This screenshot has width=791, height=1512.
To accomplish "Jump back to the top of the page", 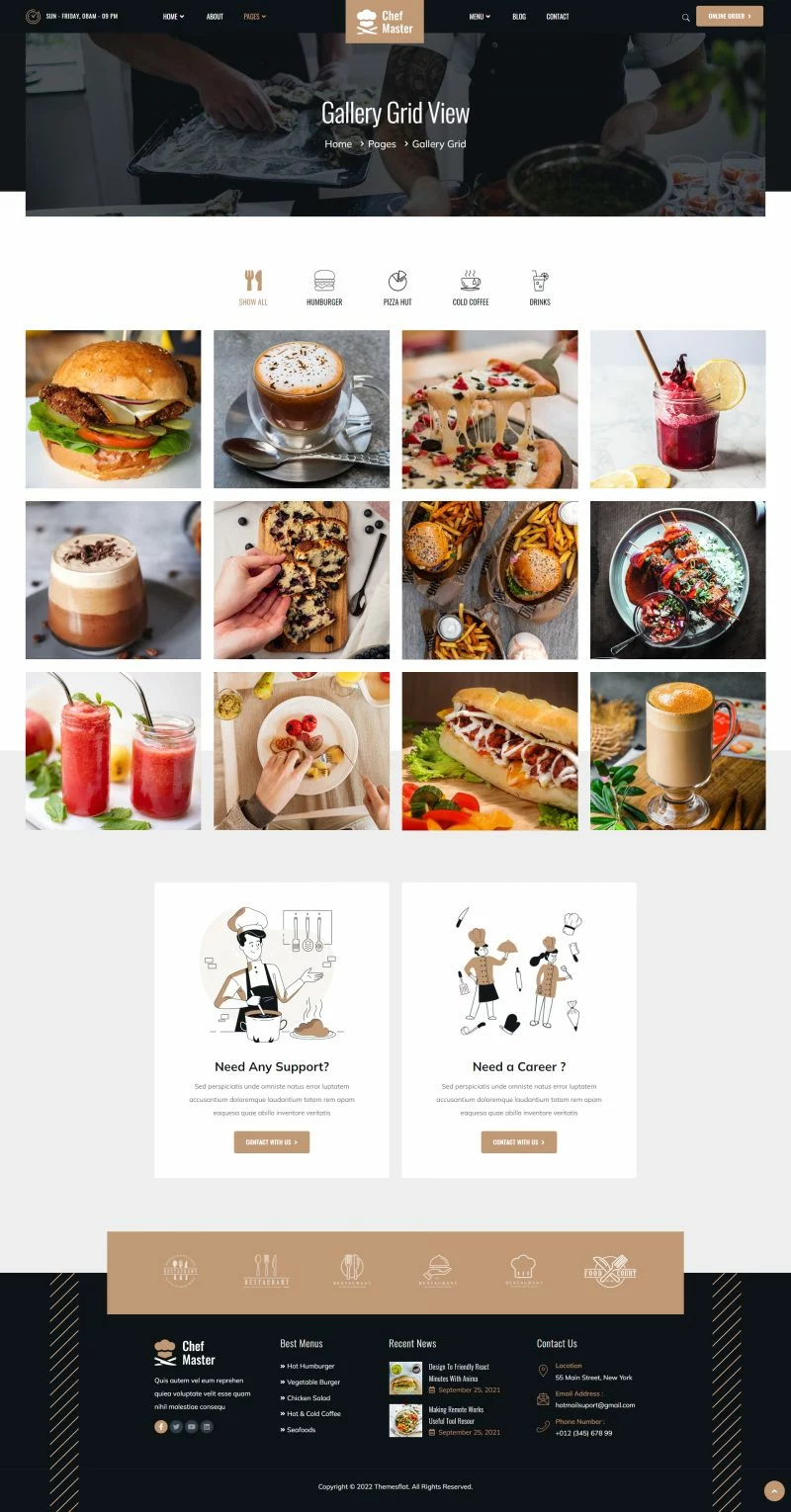I will tap(774, 1490).
